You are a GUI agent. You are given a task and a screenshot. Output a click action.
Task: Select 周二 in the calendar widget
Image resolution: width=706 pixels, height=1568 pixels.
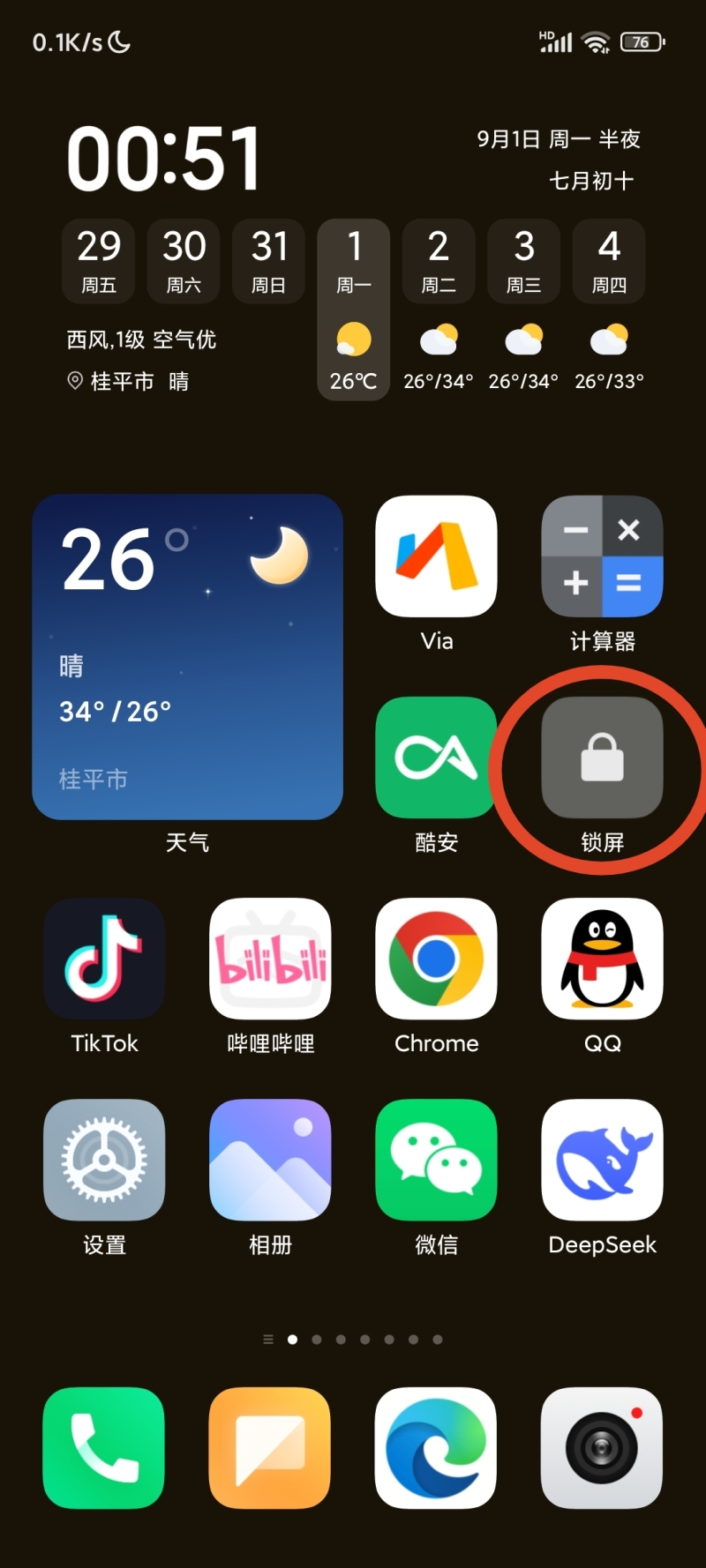[x=439, y=261]
